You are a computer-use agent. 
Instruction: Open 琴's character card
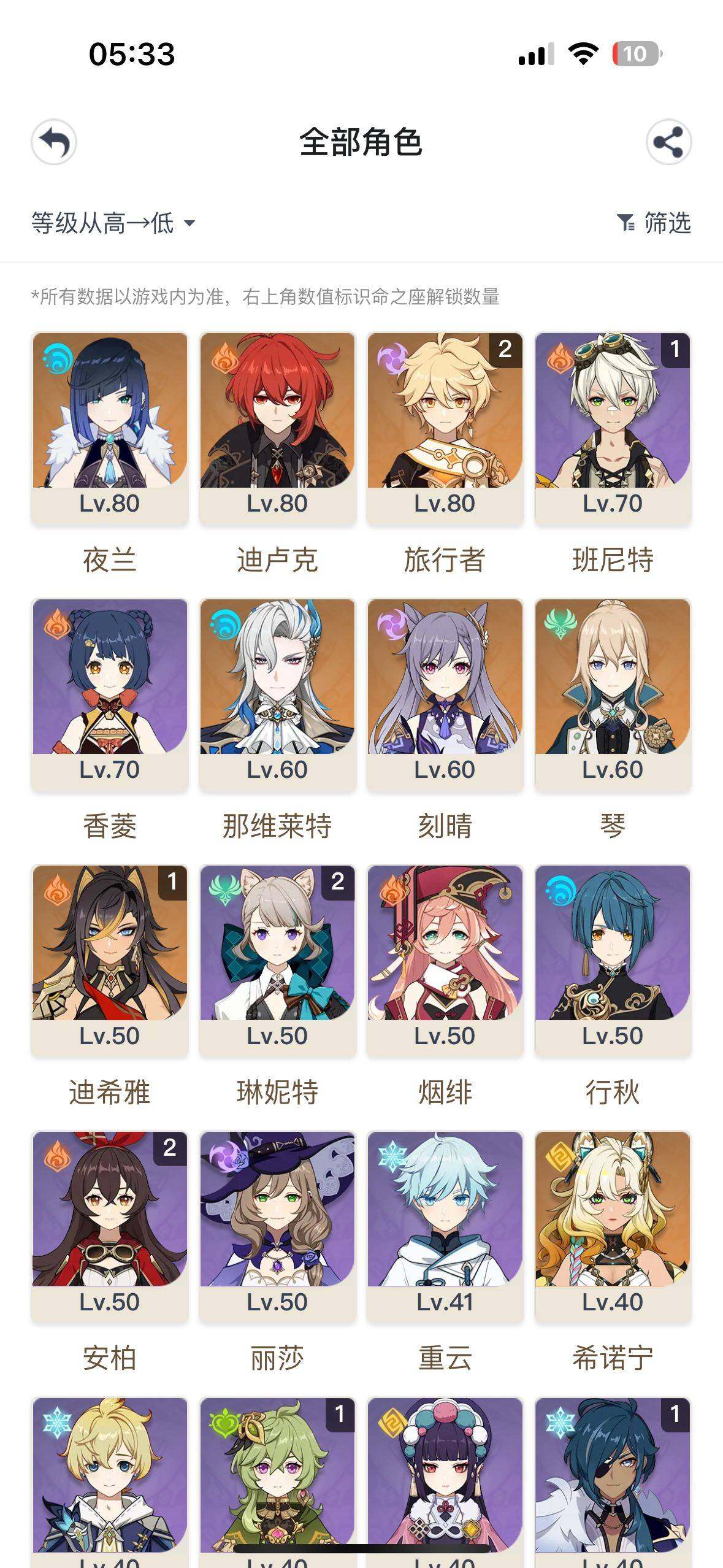(x=613, y=694)
